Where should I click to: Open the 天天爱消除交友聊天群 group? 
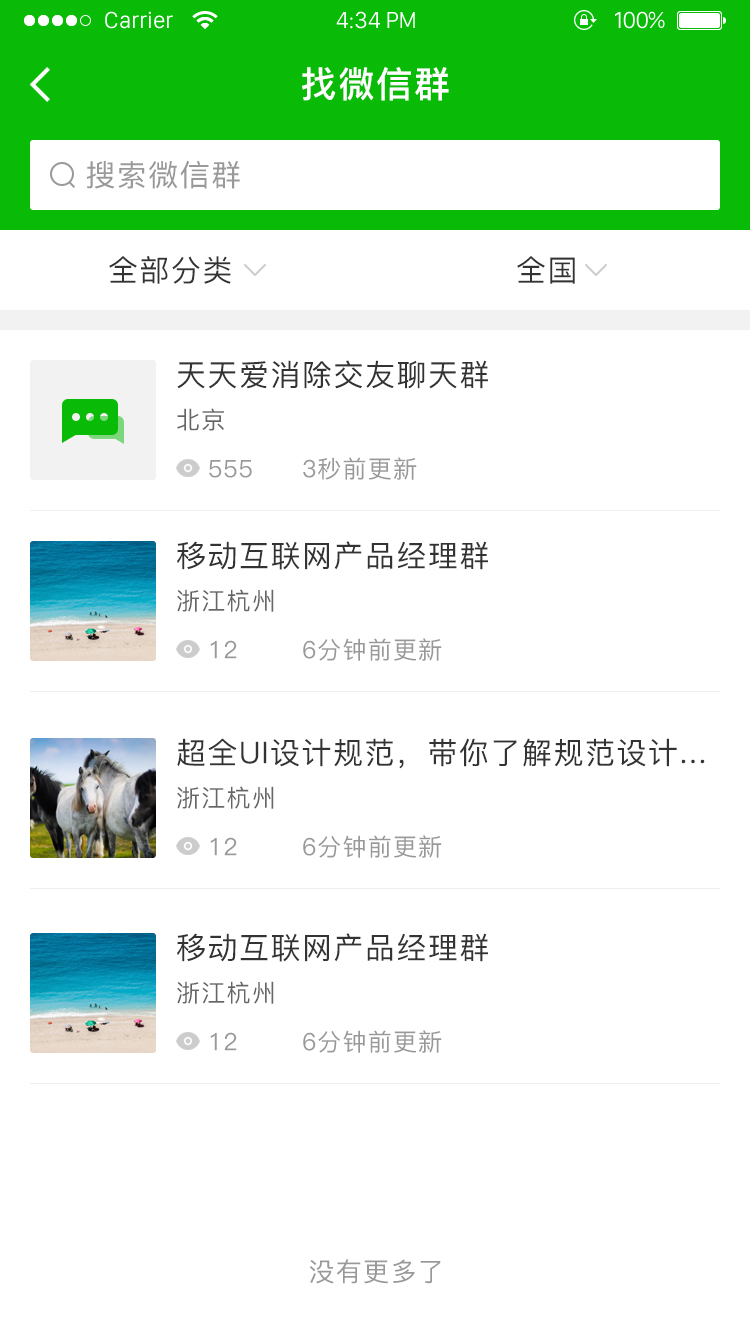pyautogui.click(x=375, y=420)
